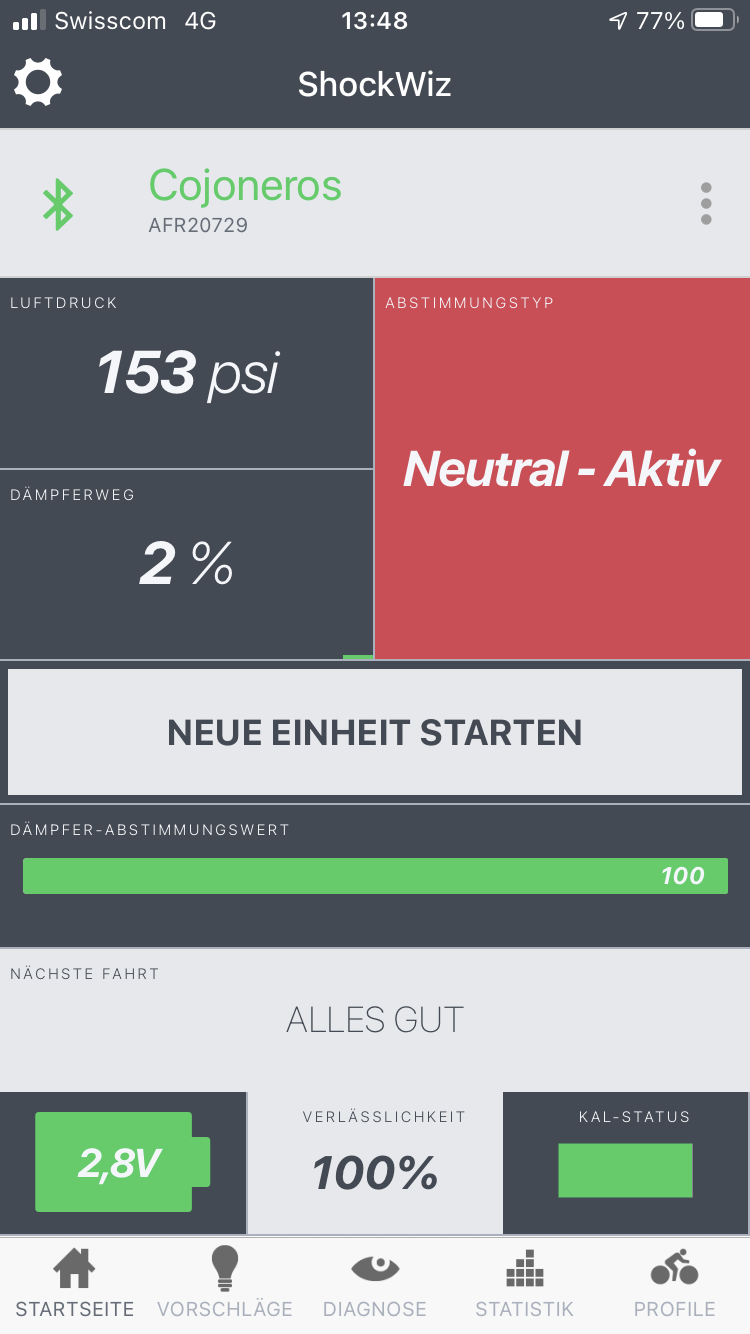Go to the Startseite tab
This screenshot has width=750, height=1334.
tap(75, 1284)
